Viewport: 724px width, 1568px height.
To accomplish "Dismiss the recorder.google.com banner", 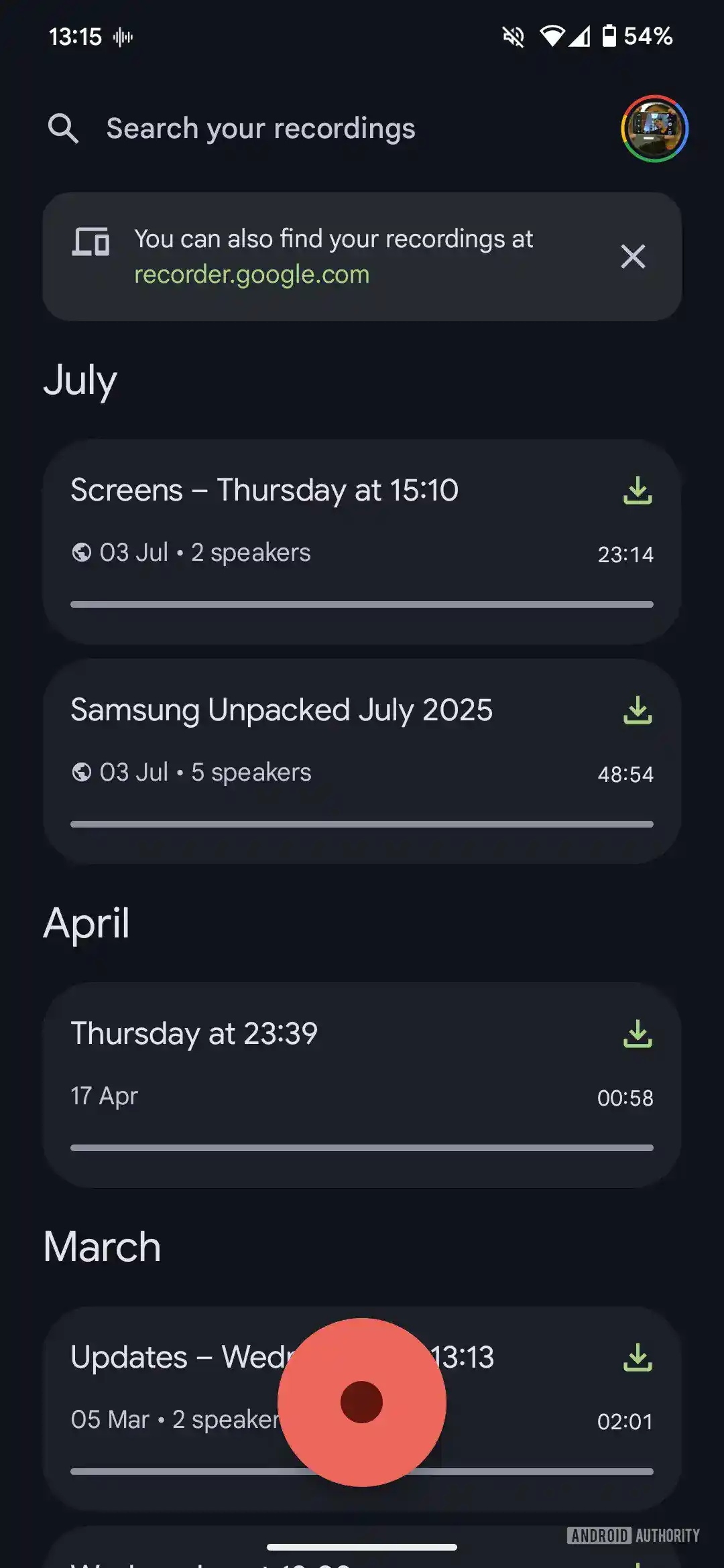I will pos(633,257).
